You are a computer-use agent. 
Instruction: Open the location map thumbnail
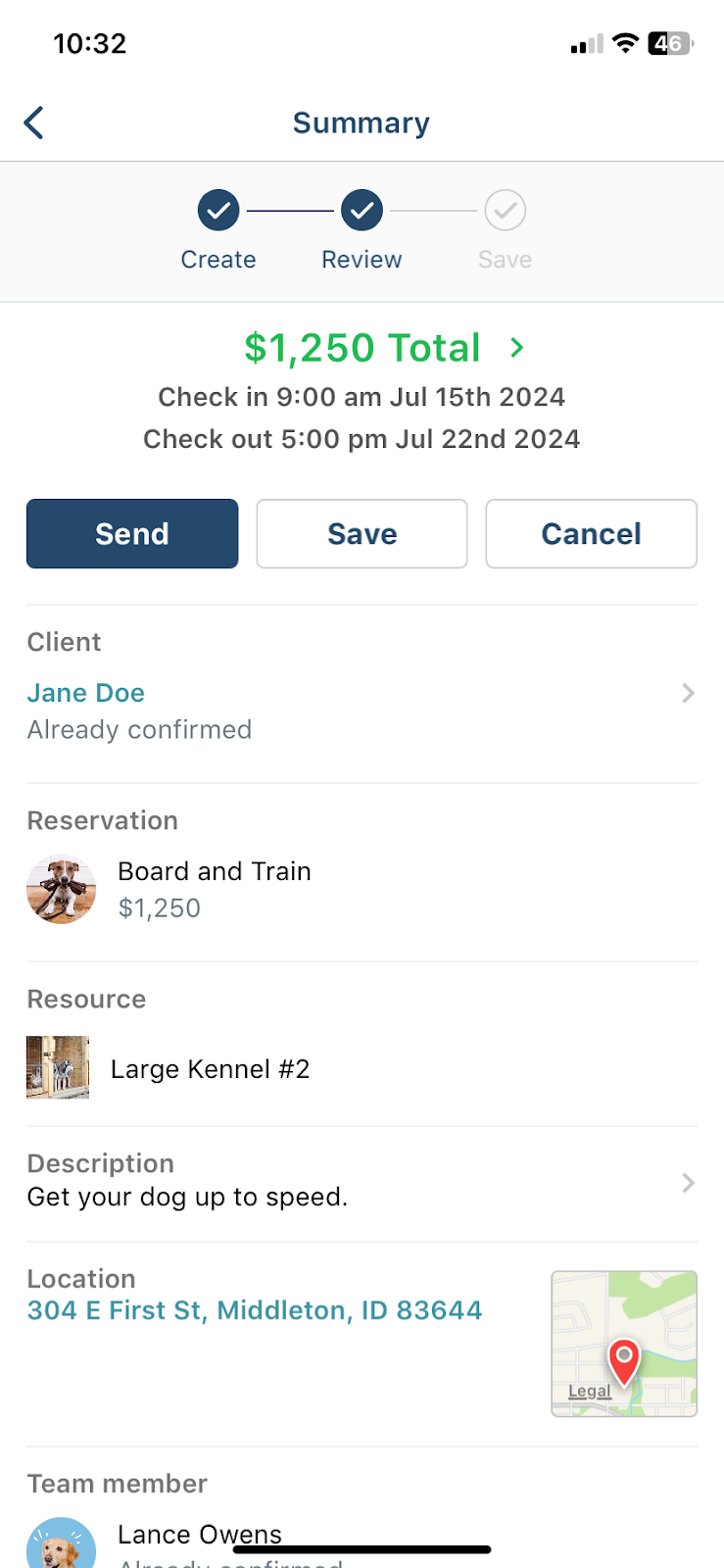[624, 1344]
